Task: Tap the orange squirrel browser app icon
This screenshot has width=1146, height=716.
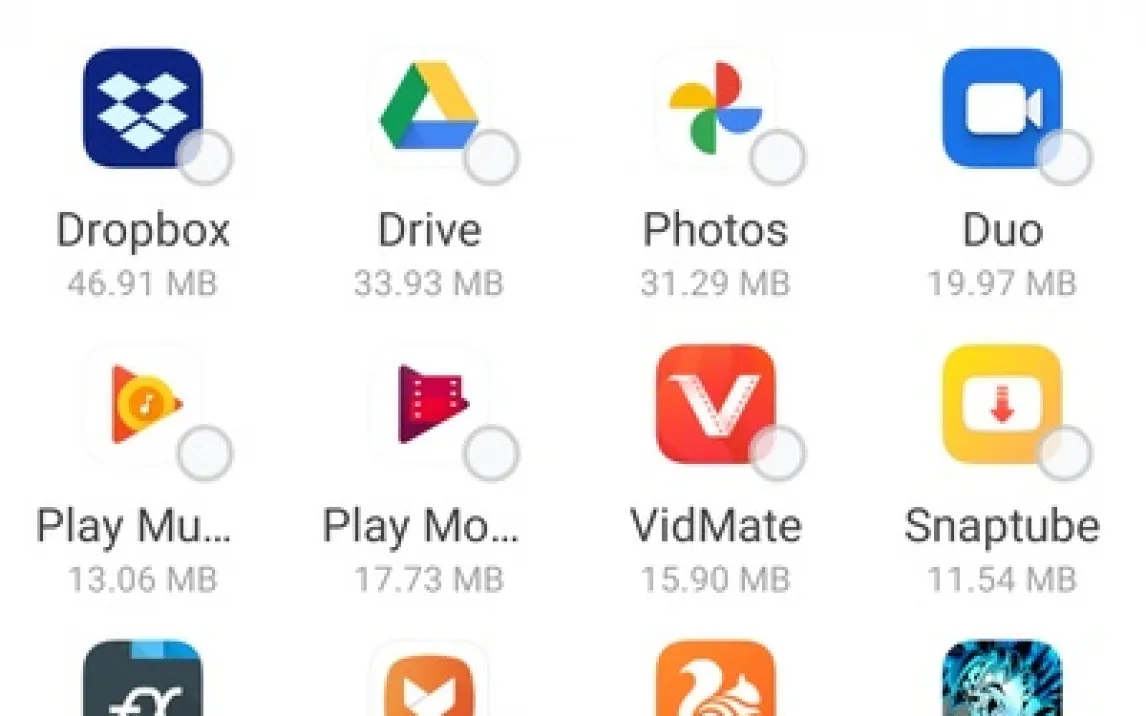Action: pyautogui.click(x=716, y=678)
